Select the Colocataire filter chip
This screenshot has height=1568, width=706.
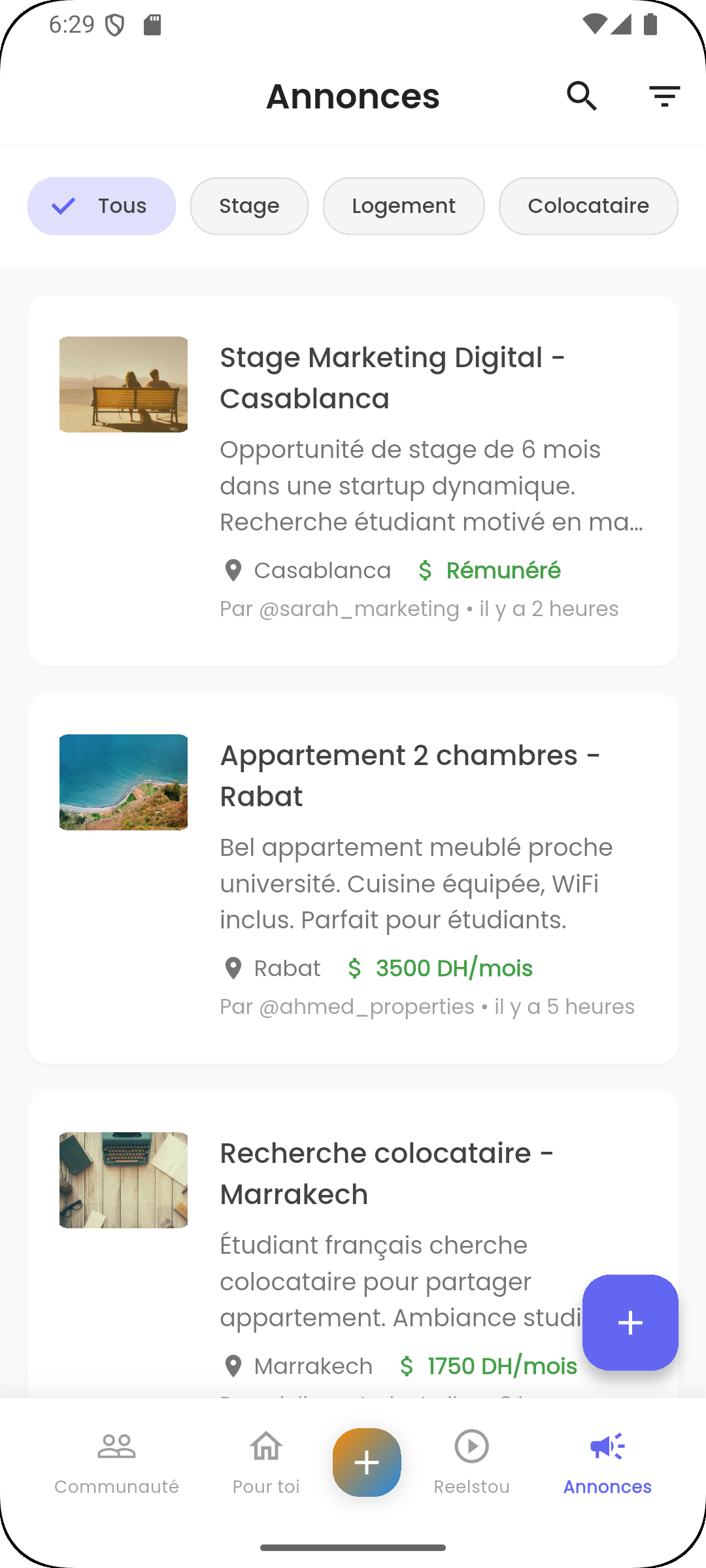coord(588,206)
